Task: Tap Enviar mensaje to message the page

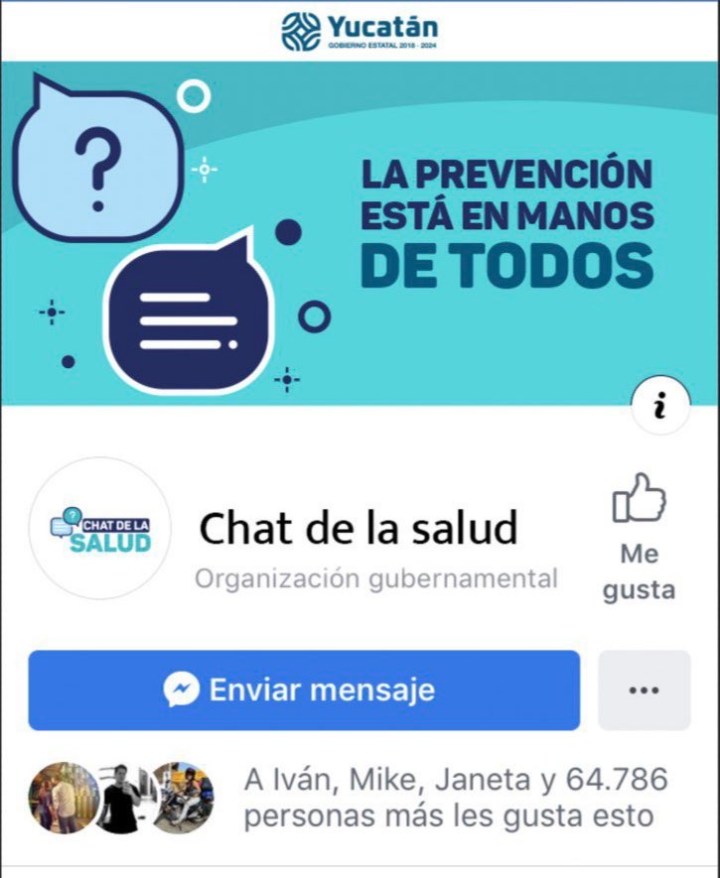Action: click(x=303, y=690)
